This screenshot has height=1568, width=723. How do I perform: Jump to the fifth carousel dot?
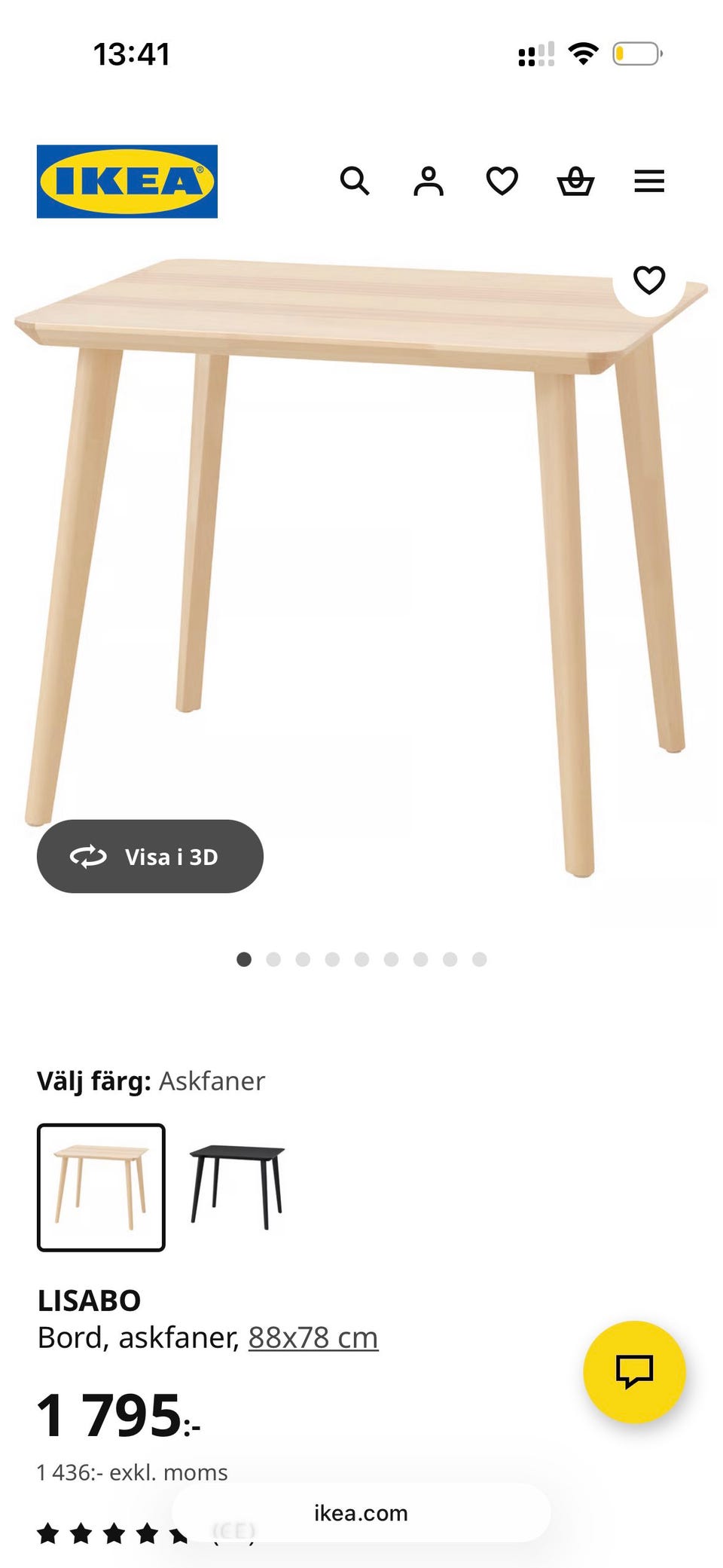click(x=362, y=959)
